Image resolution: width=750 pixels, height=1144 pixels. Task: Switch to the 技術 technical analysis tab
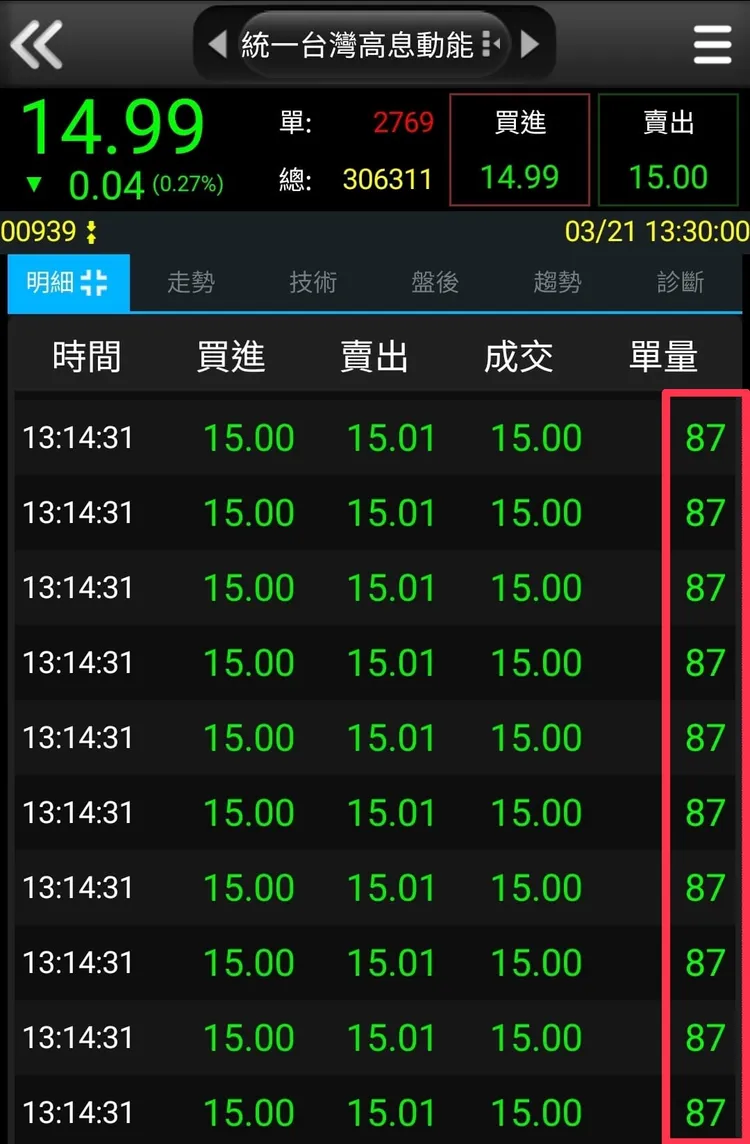[x=313, y=283]
